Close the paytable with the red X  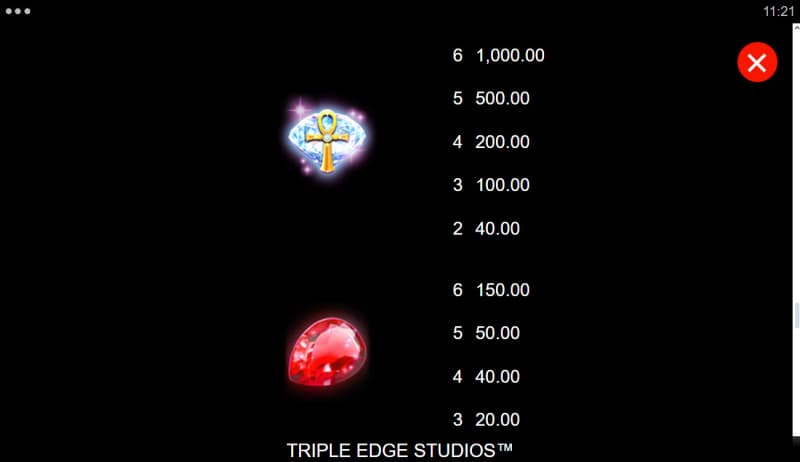tap(757, 64)
